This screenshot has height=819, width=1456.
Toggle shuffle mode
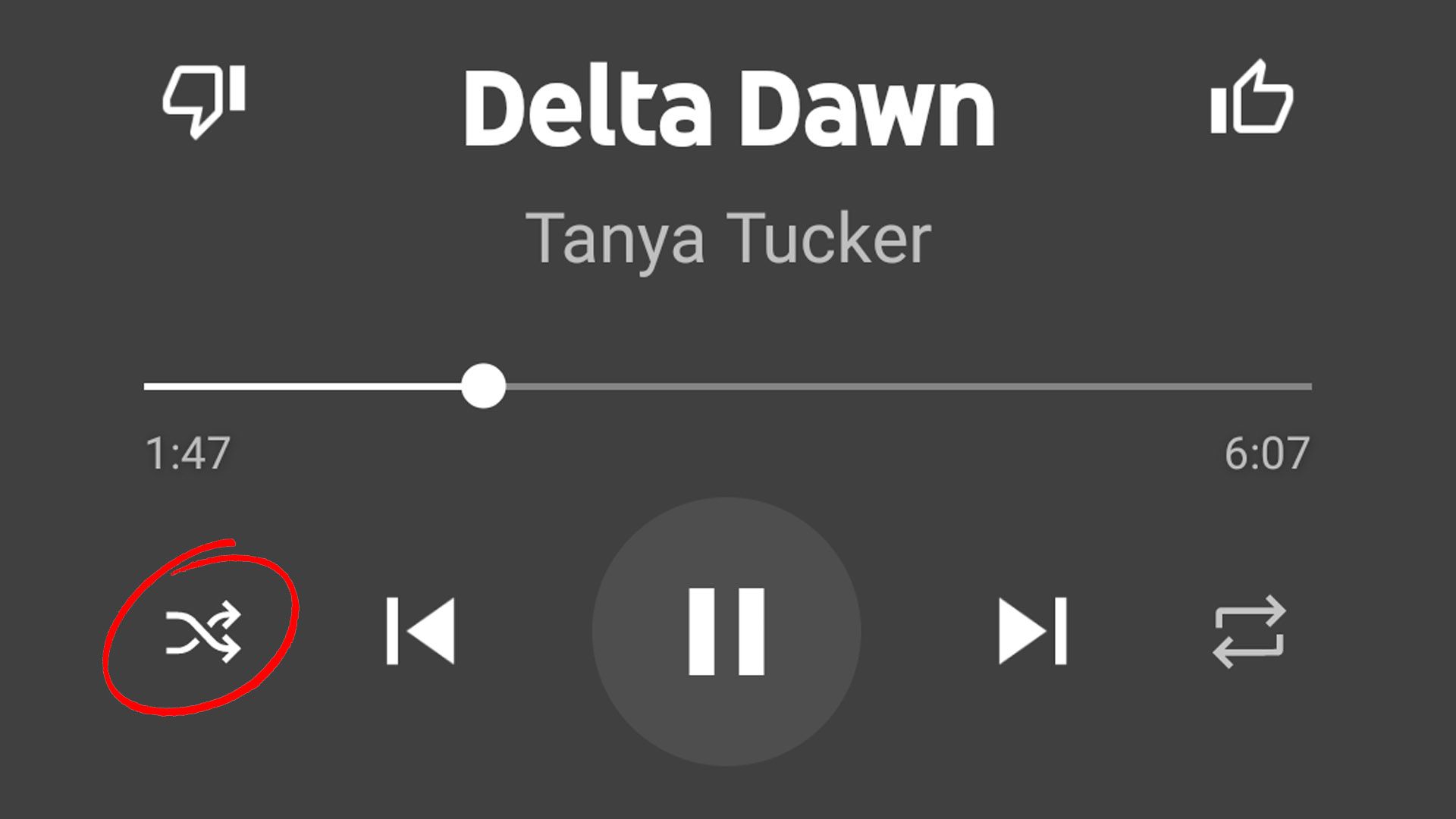(202, 632)
